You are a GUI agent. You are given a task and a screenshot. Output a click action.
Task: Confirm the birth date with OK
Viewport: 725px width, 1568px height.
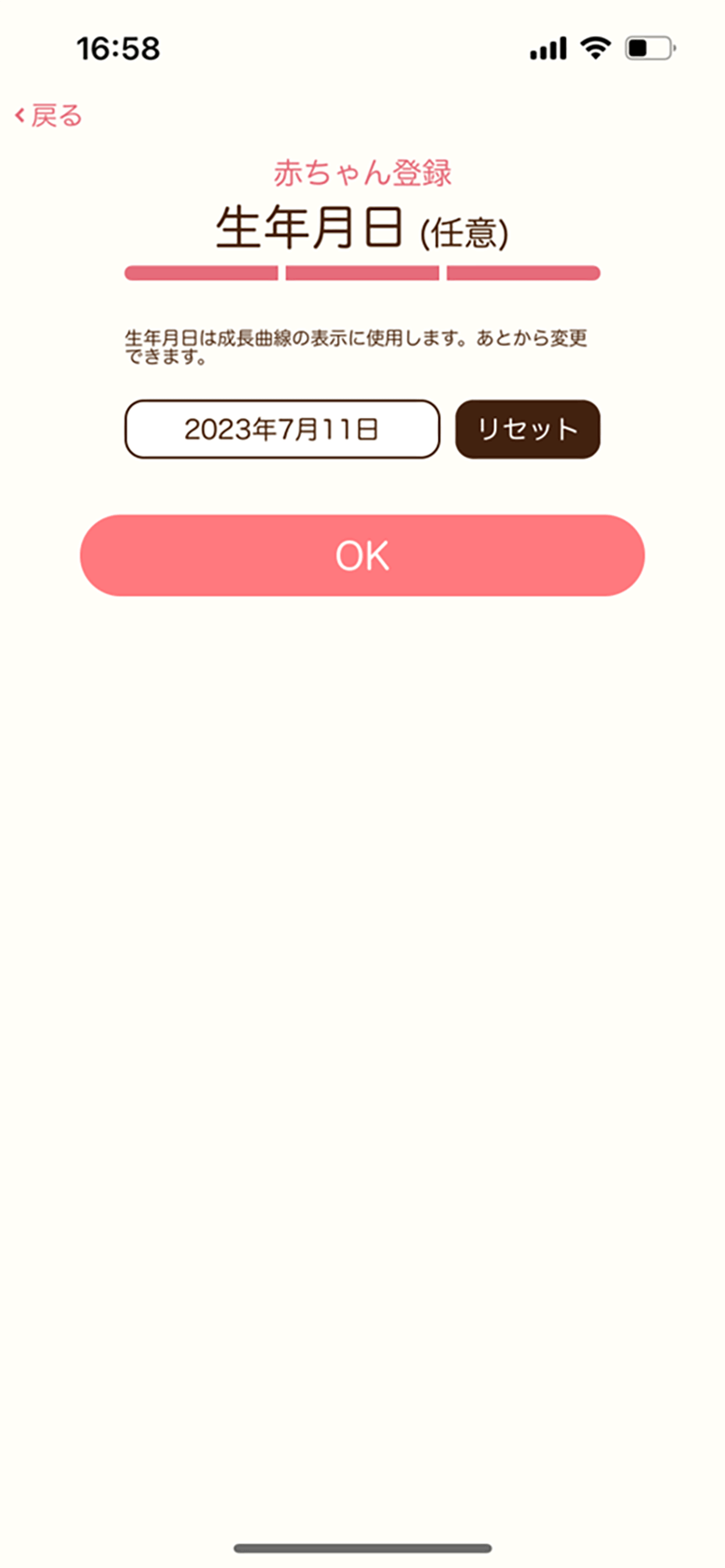(x=362, y=555)
